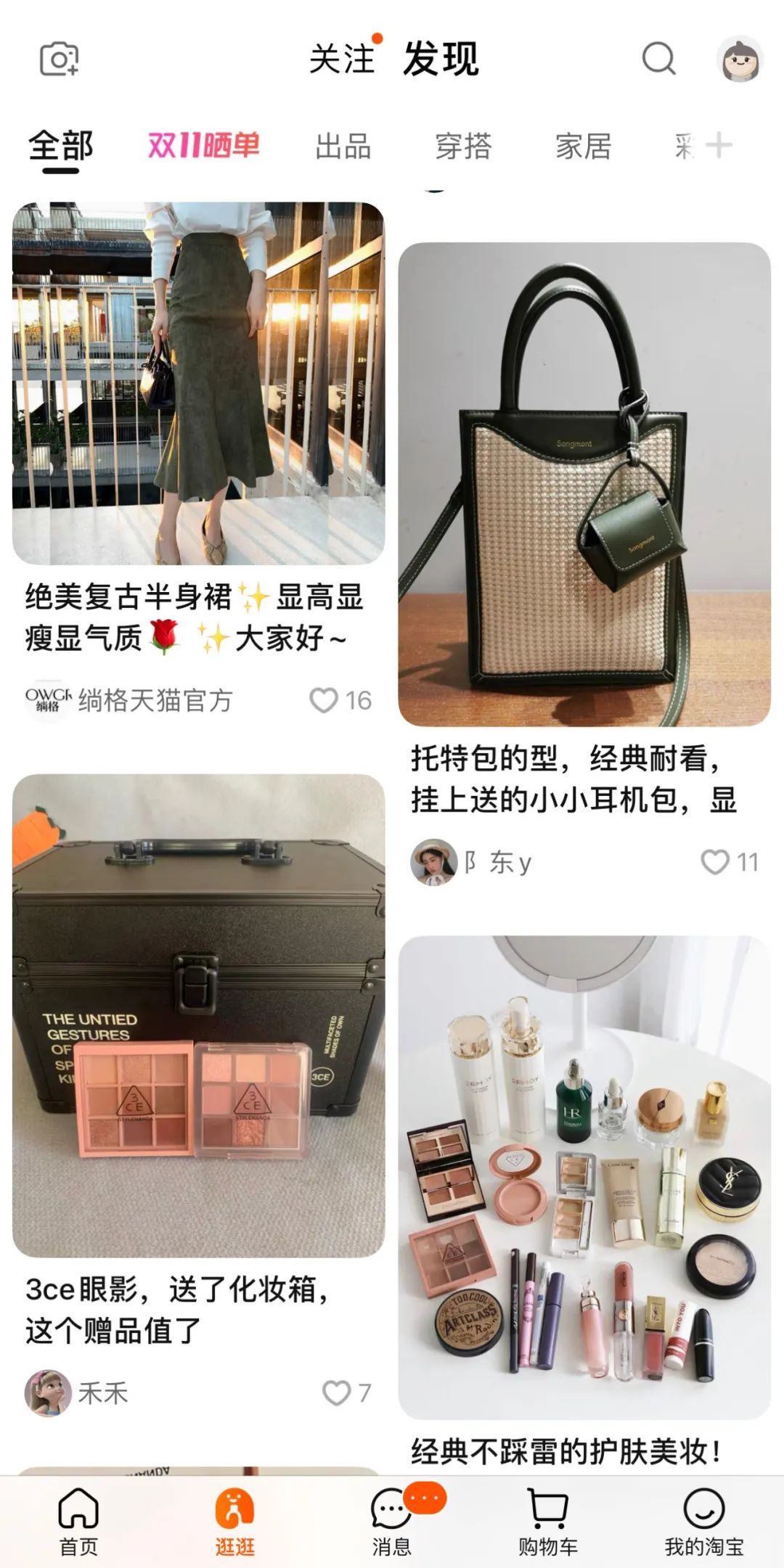Open the 托特包 tote bag post

point(584,484)
